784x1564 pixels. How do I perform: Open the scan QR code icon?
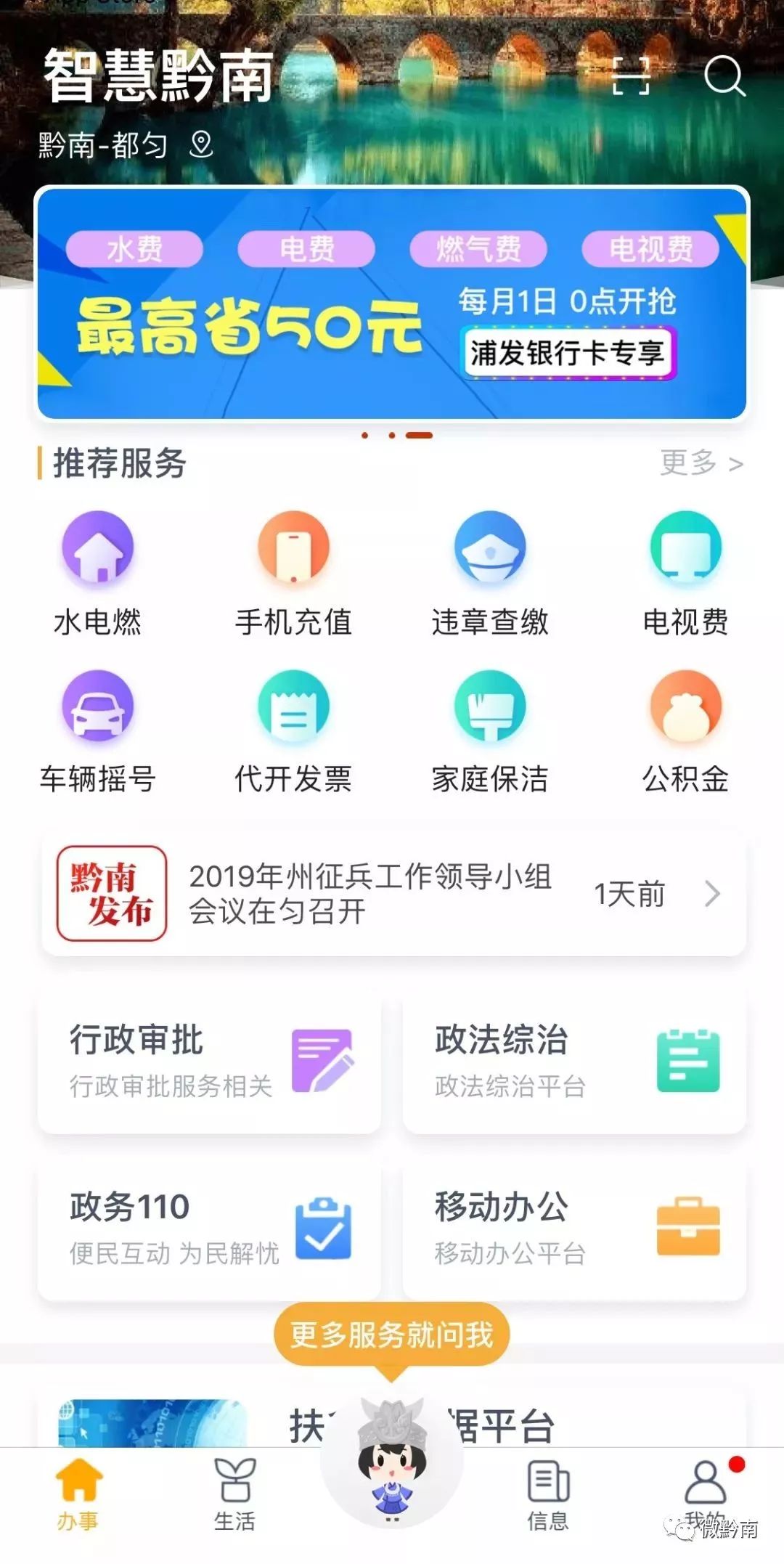point(630,76)
